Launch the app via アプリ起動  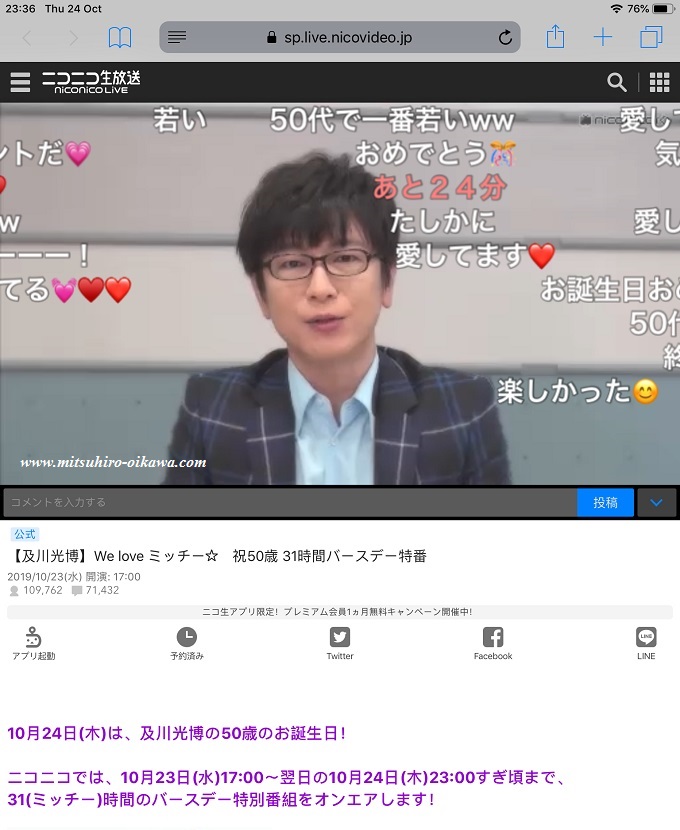pyautogui.click(x=33, y=643)
